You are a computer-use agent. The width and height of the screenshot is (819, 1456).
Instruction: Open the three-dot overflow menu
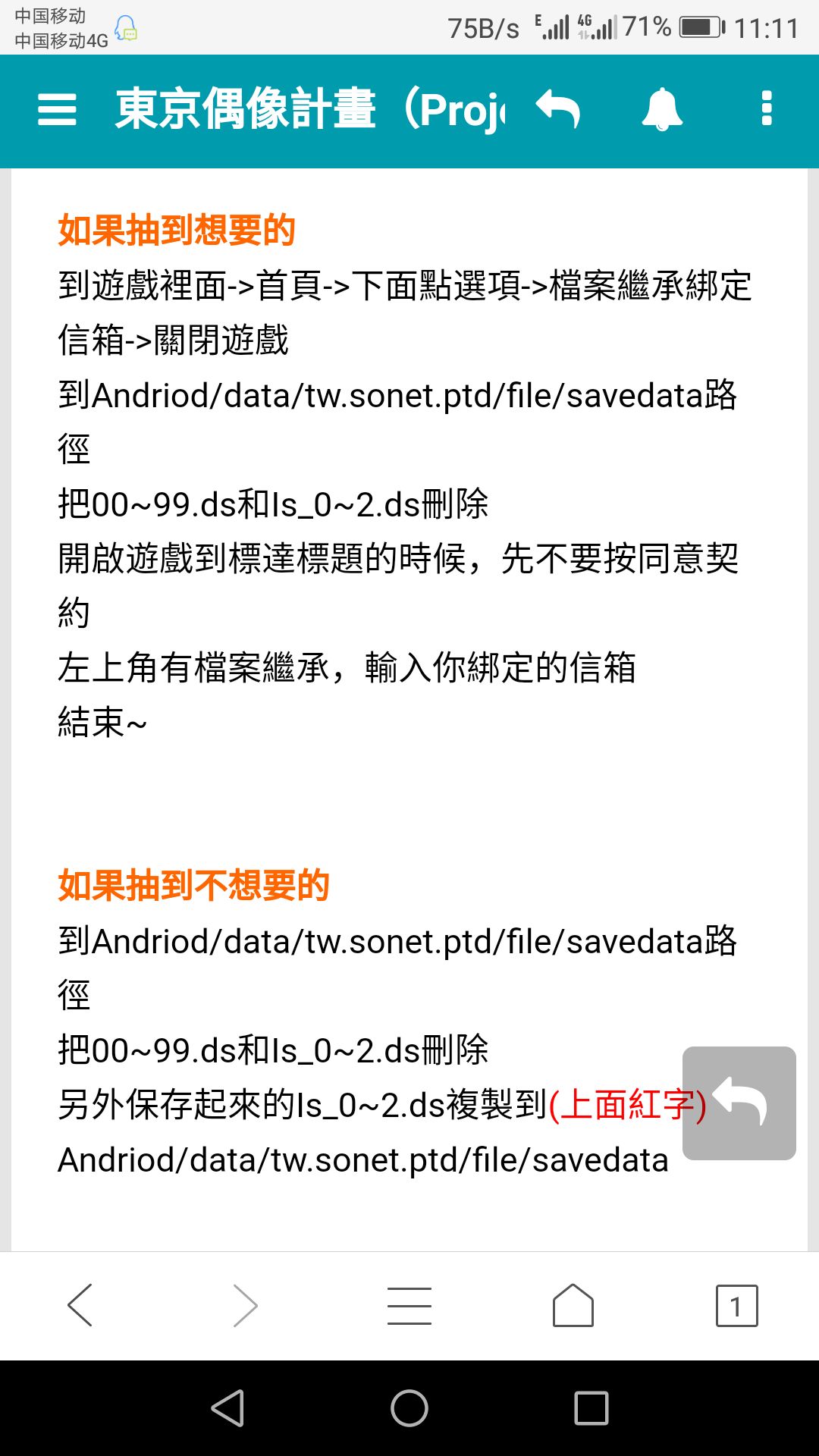tap(766, 111)
